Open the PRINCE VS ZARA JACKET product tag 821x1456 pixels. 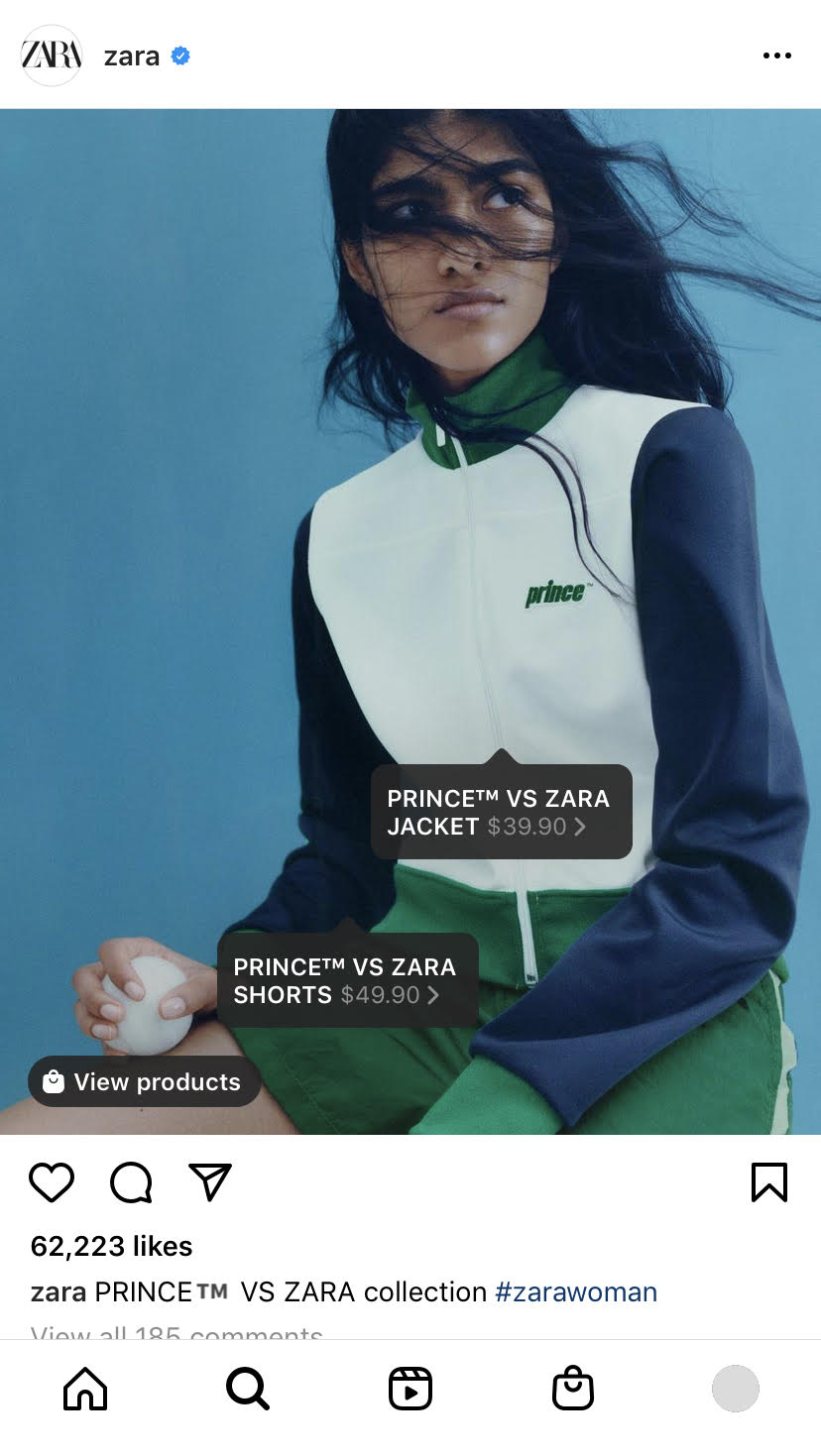(501, 812)
